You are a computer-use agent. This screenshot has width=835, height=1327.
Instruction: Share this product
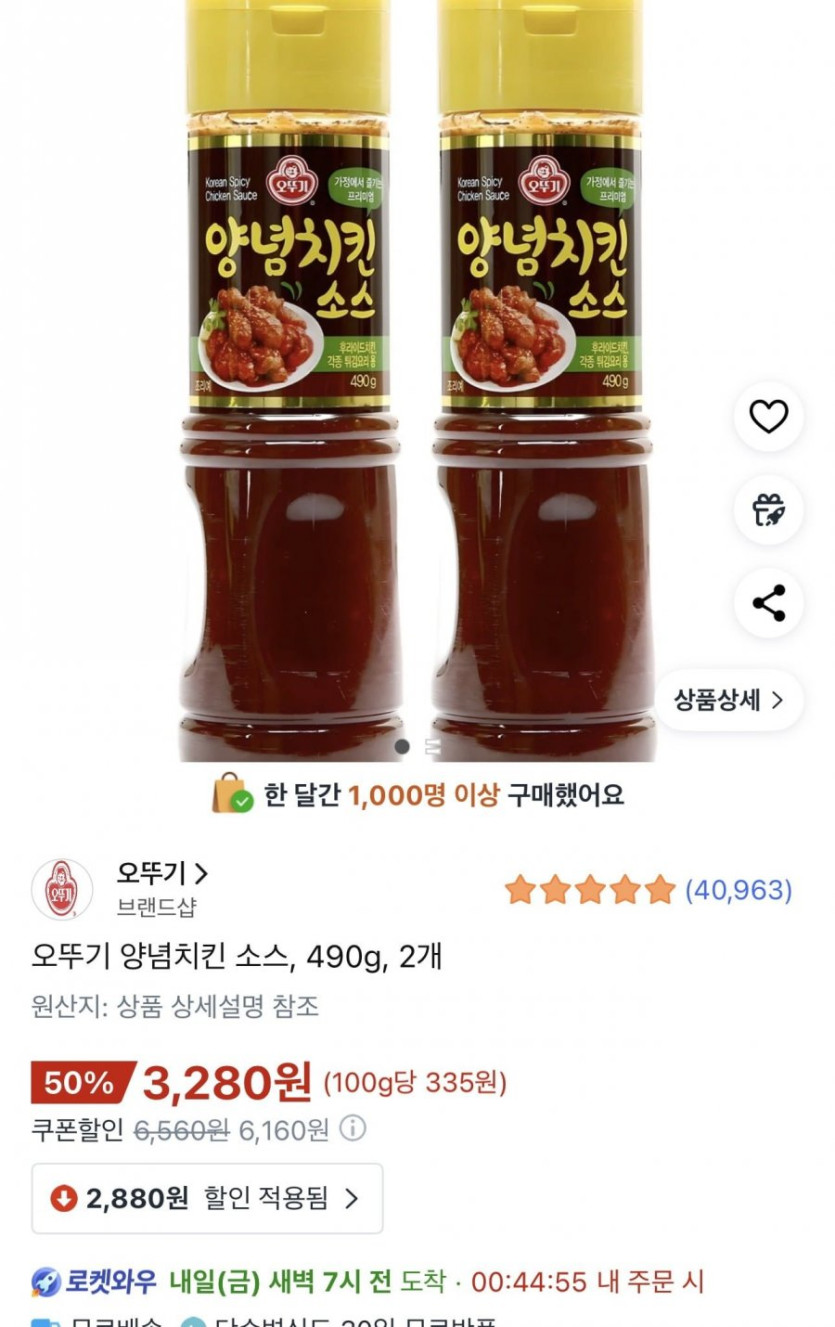pos(768,603)
